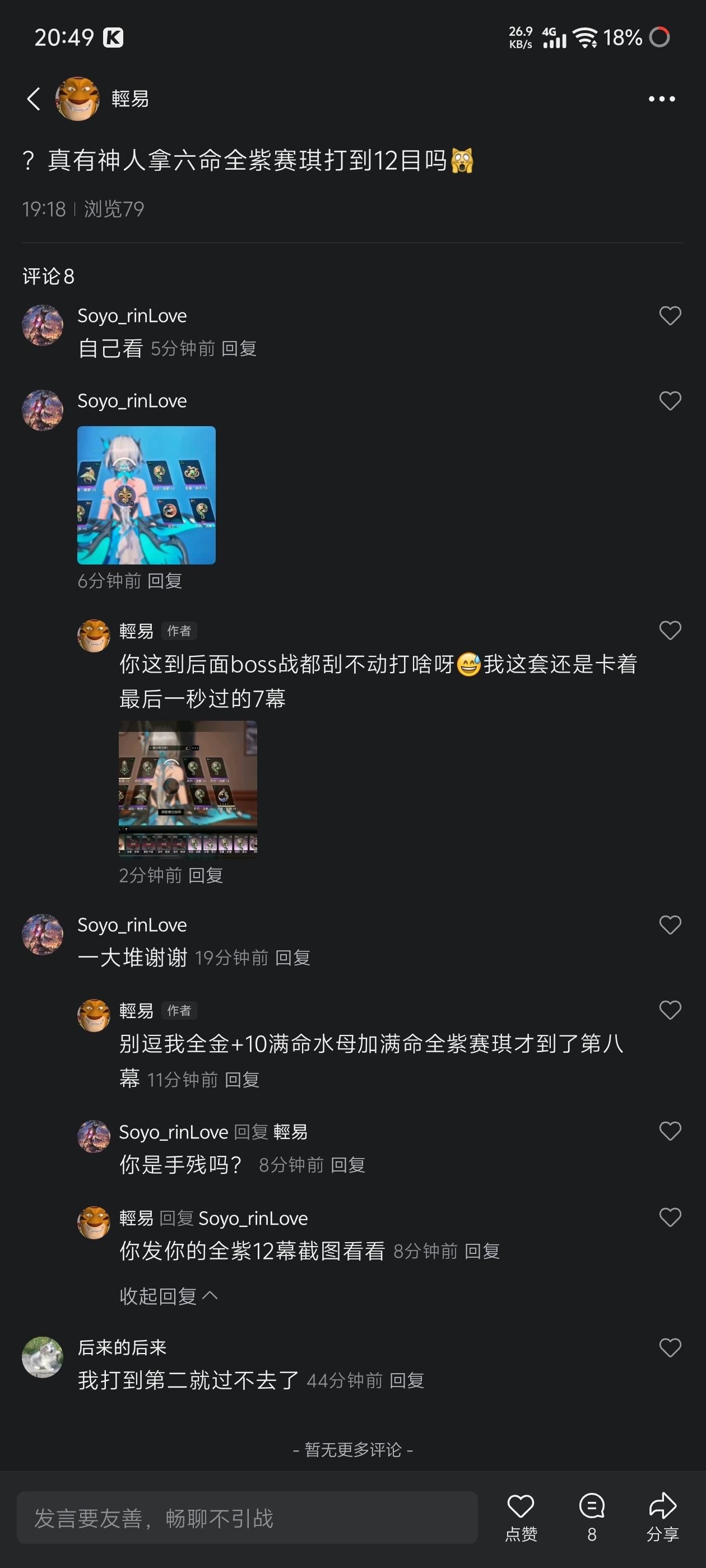Like Soyo_rinLove's comment 自己看

670,315
